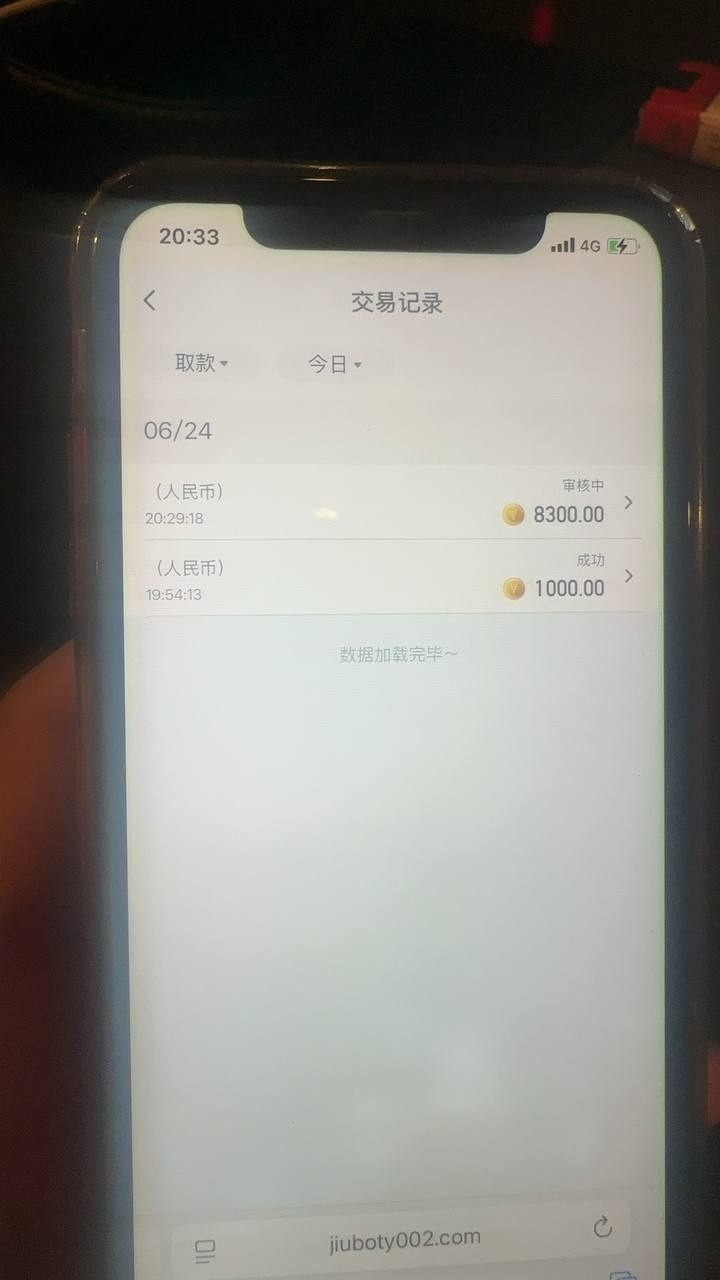720x1280 pixels.
Task: Click the gold coin icon next to 8300.00
Action: click(513, 514)
